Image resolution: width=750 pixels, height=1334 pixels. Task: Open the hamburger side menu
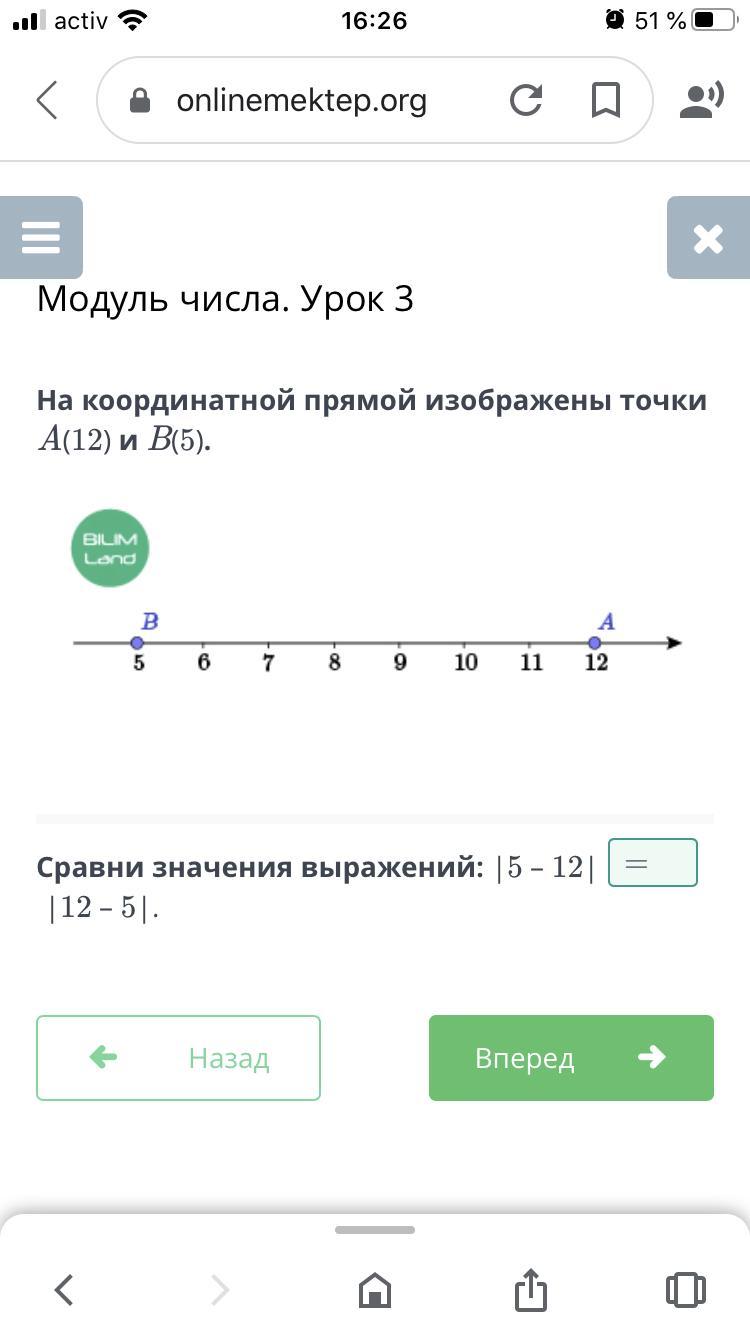coord(41,238)
